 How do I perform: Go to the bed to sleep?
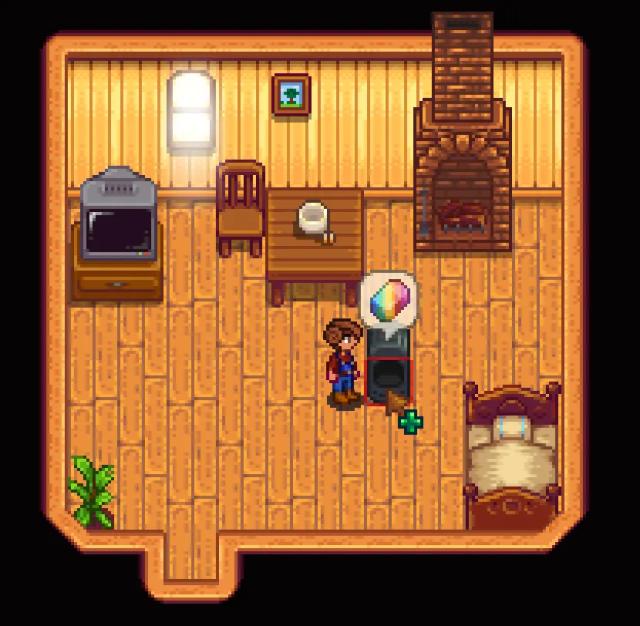pyautogui.click(x=513, y=455)
